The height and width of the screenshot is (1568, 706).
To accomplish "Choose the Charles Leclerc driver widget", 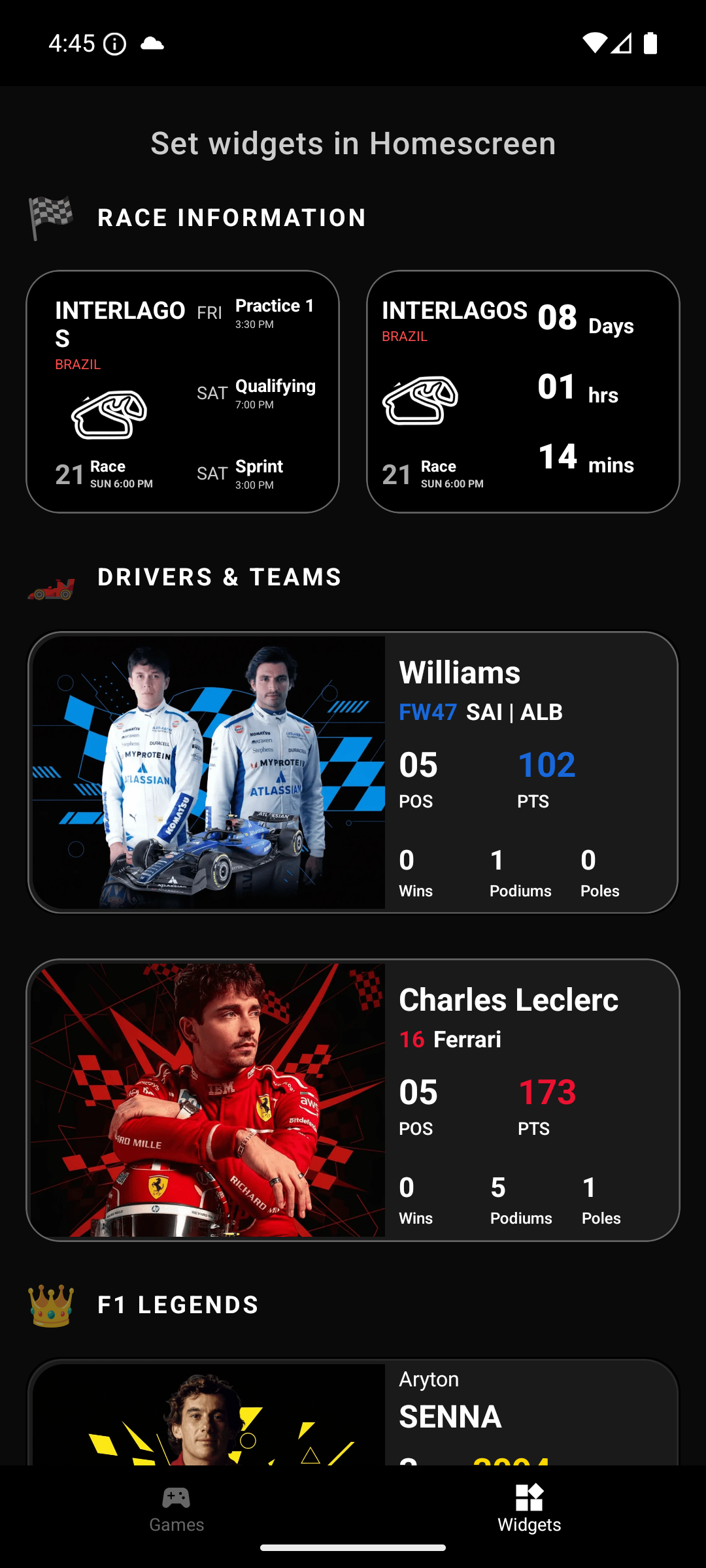I will point(353,1100).
